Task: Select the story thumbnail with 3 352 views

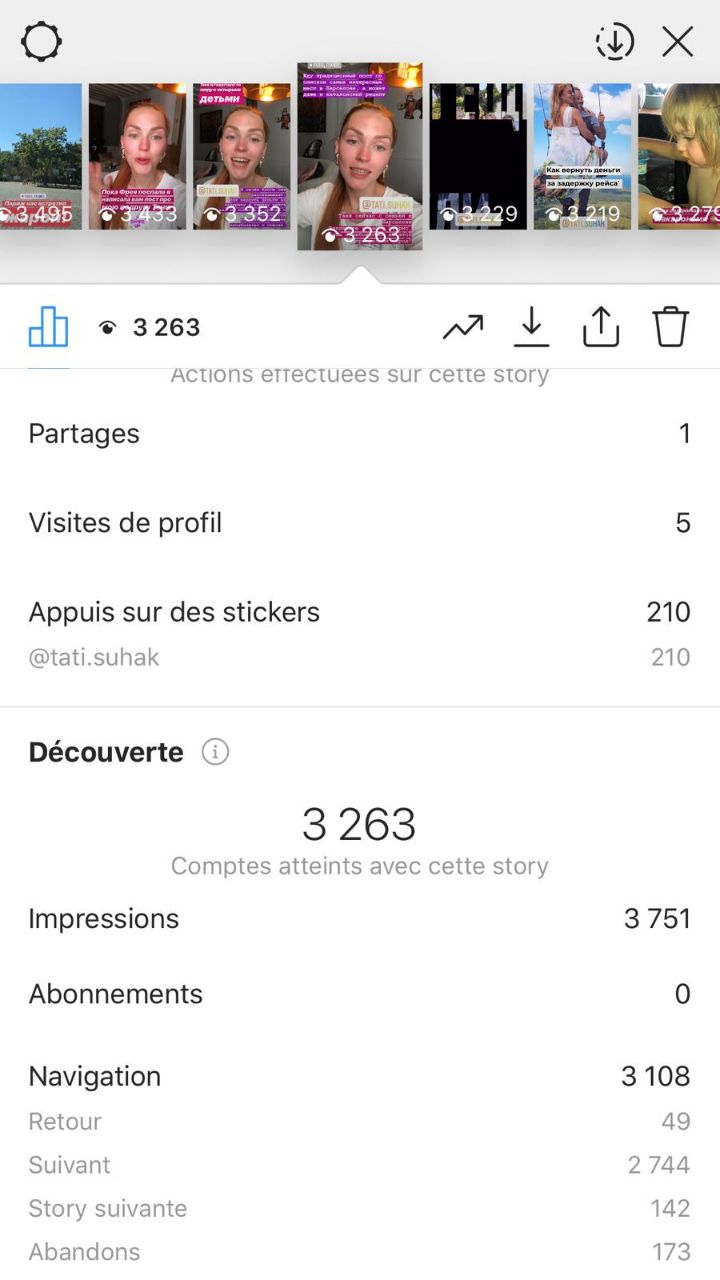Action: coord(241,157)
